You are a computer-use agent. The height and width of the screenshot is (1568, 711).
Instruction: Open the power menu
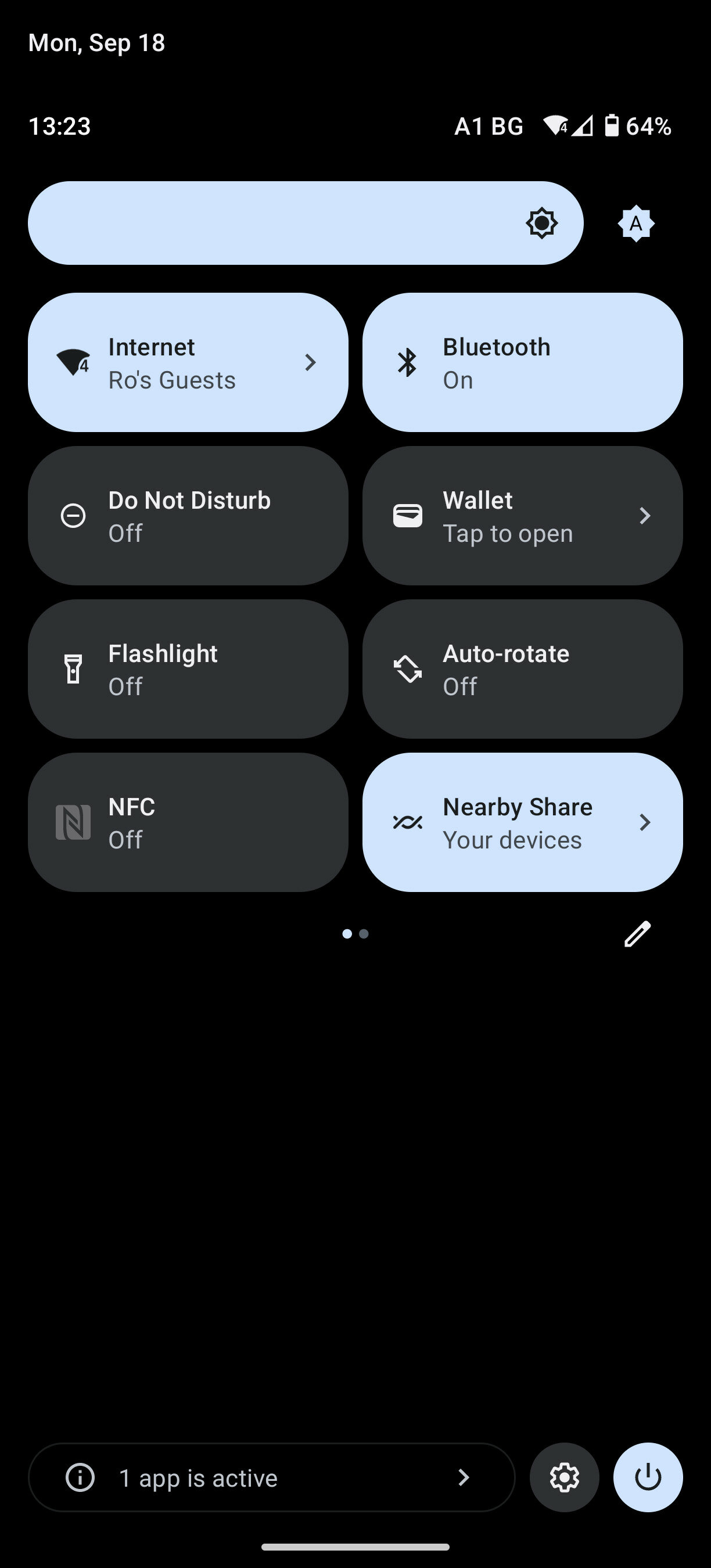648,1477
